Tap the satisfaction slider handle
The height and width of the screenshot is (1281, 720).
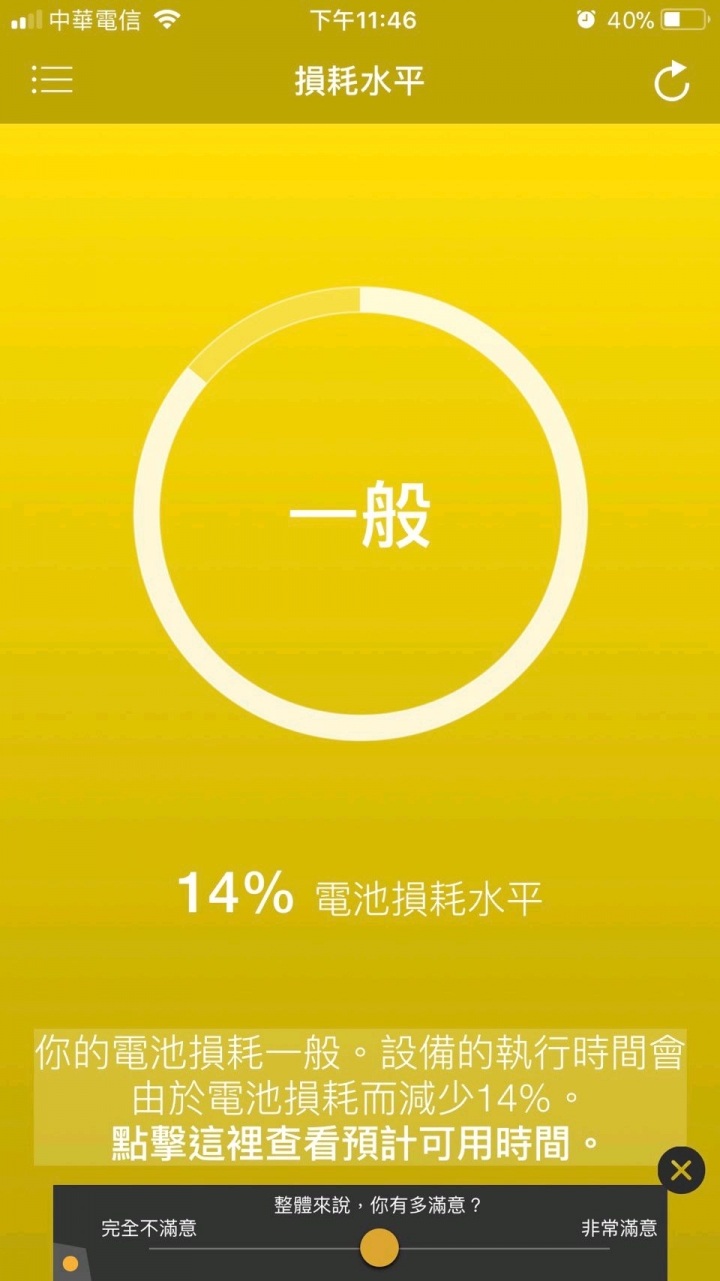[x=379, y=1247]
